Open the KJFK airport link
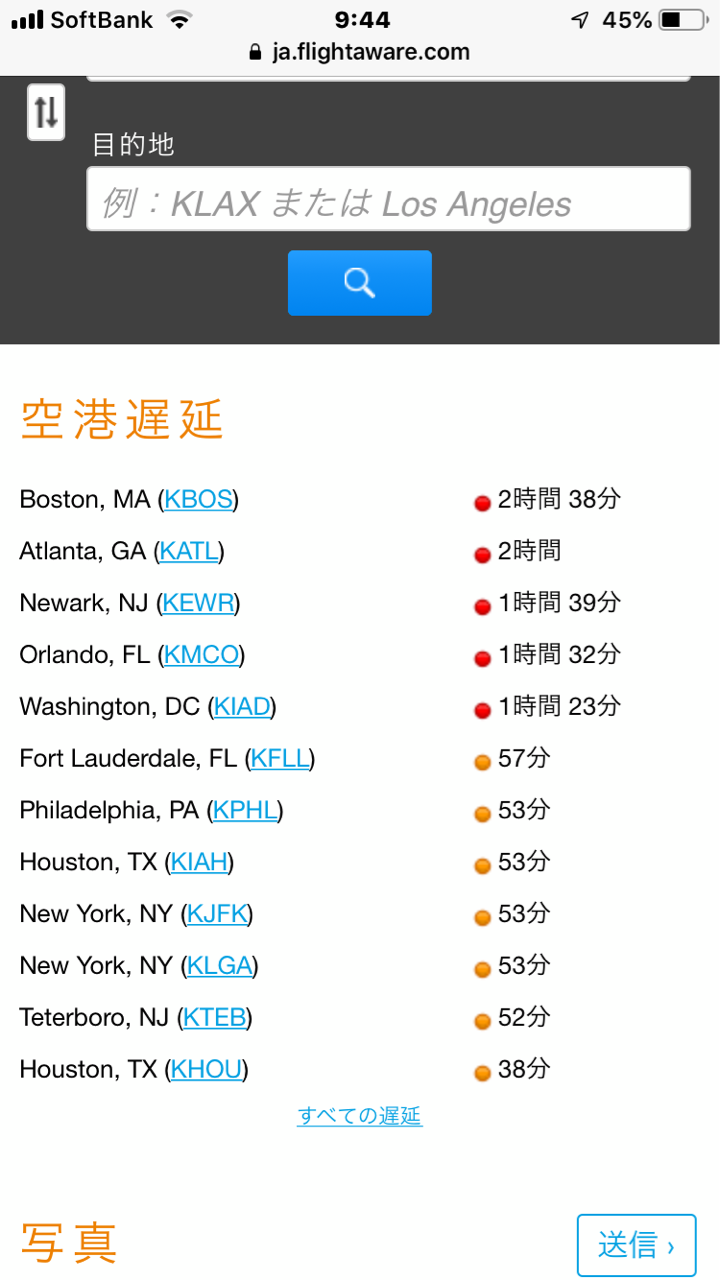 tap(217, 915)
